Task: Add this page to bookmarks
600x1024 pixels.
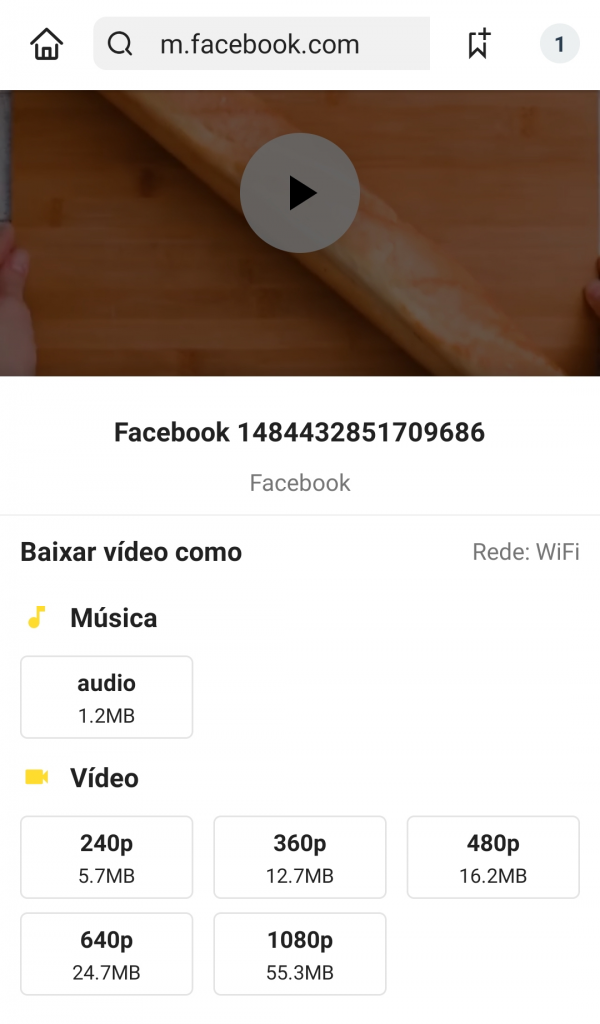Action: click(479, 44)
